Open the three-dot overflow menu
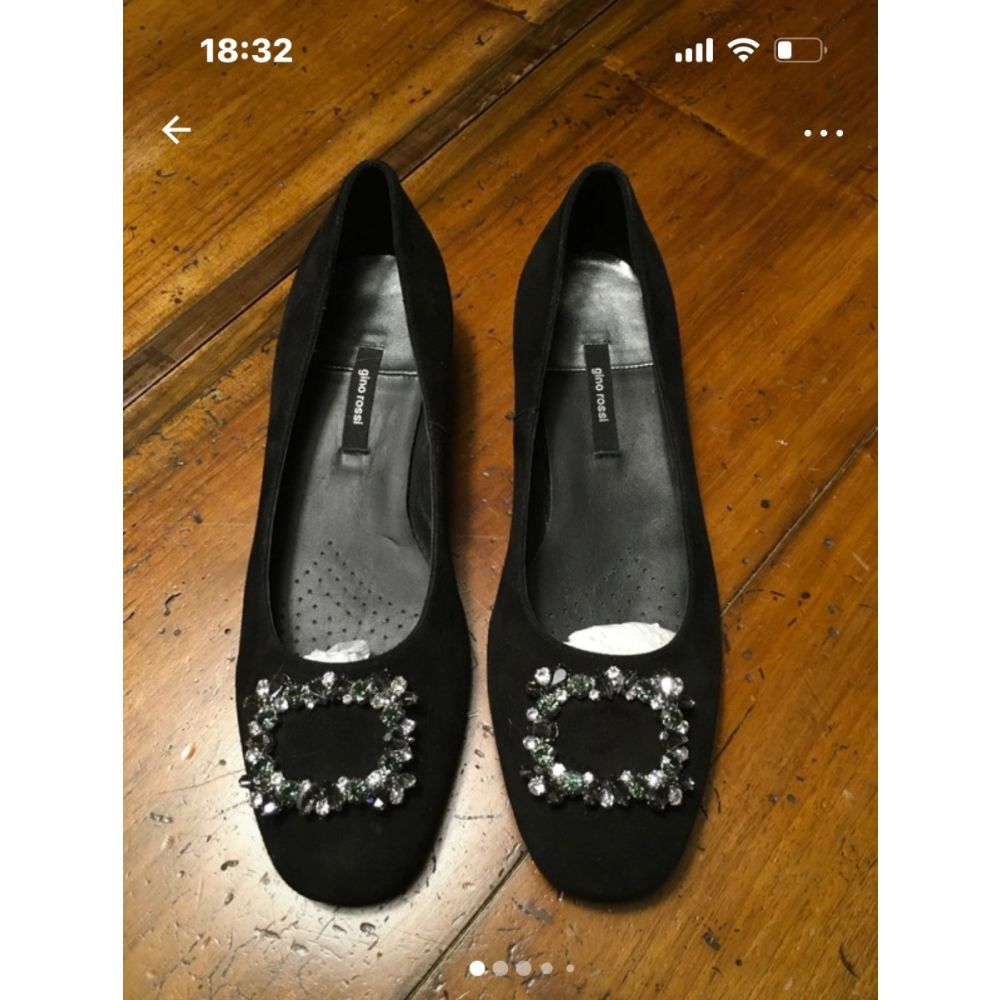The image size is (1000, 1000). coord(823,133)
